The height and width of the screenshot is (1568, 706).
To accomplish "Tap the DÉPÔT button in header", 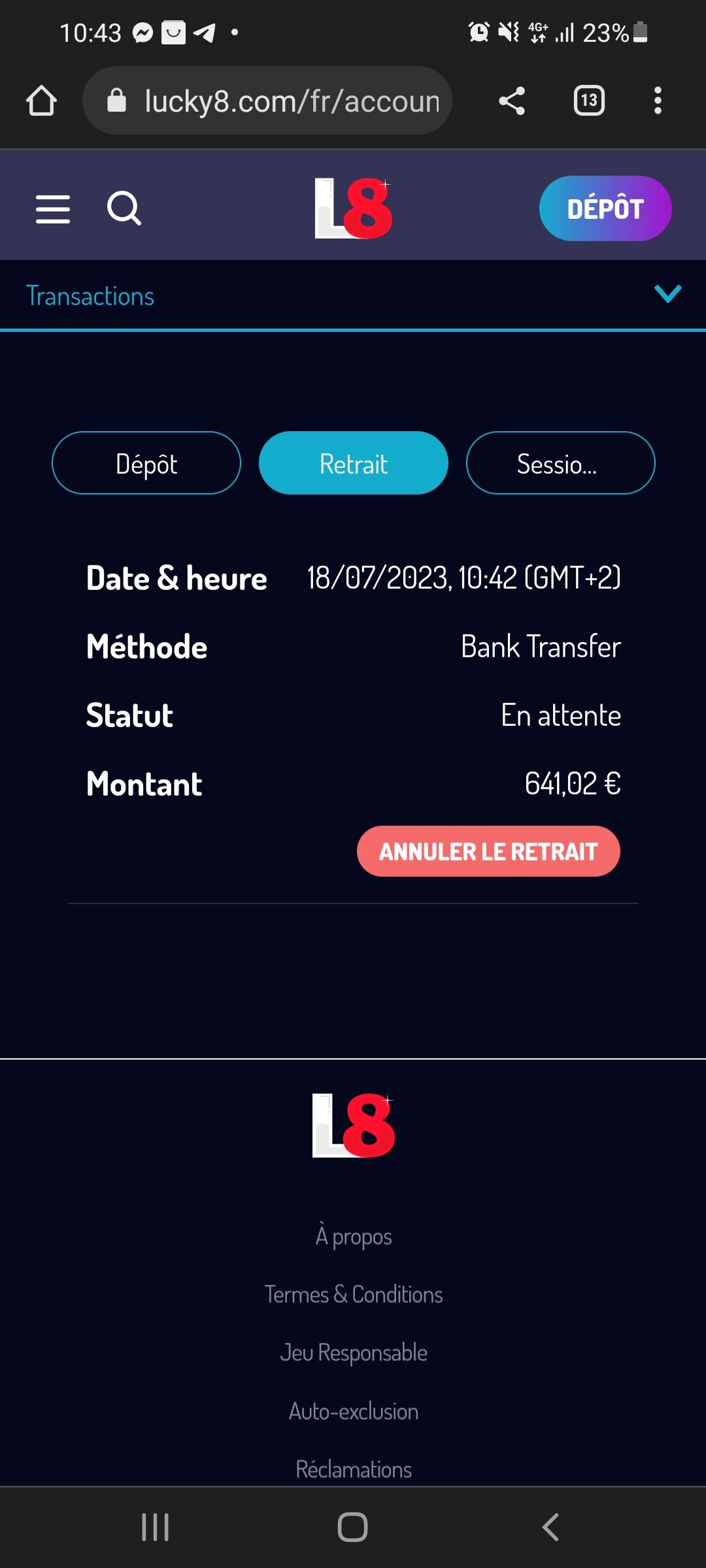I will pos(605,208).
